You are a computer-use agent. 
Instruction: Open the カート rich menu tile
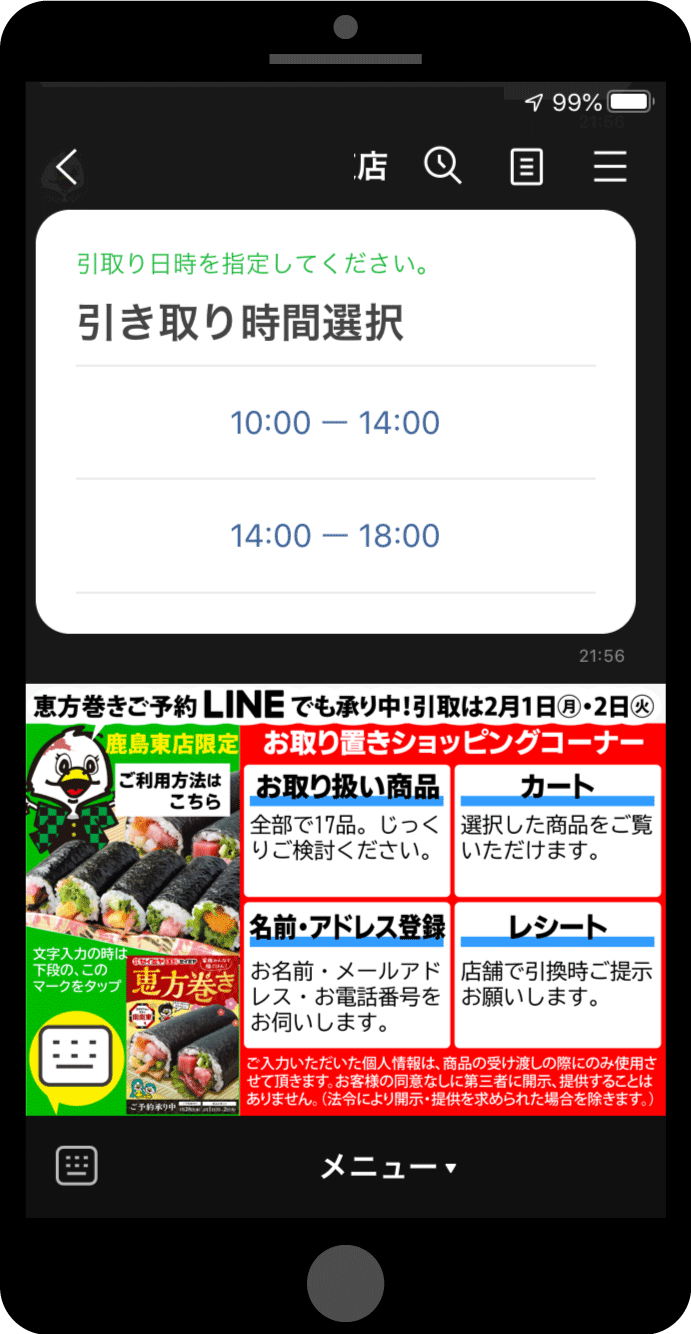click(557, 829)
